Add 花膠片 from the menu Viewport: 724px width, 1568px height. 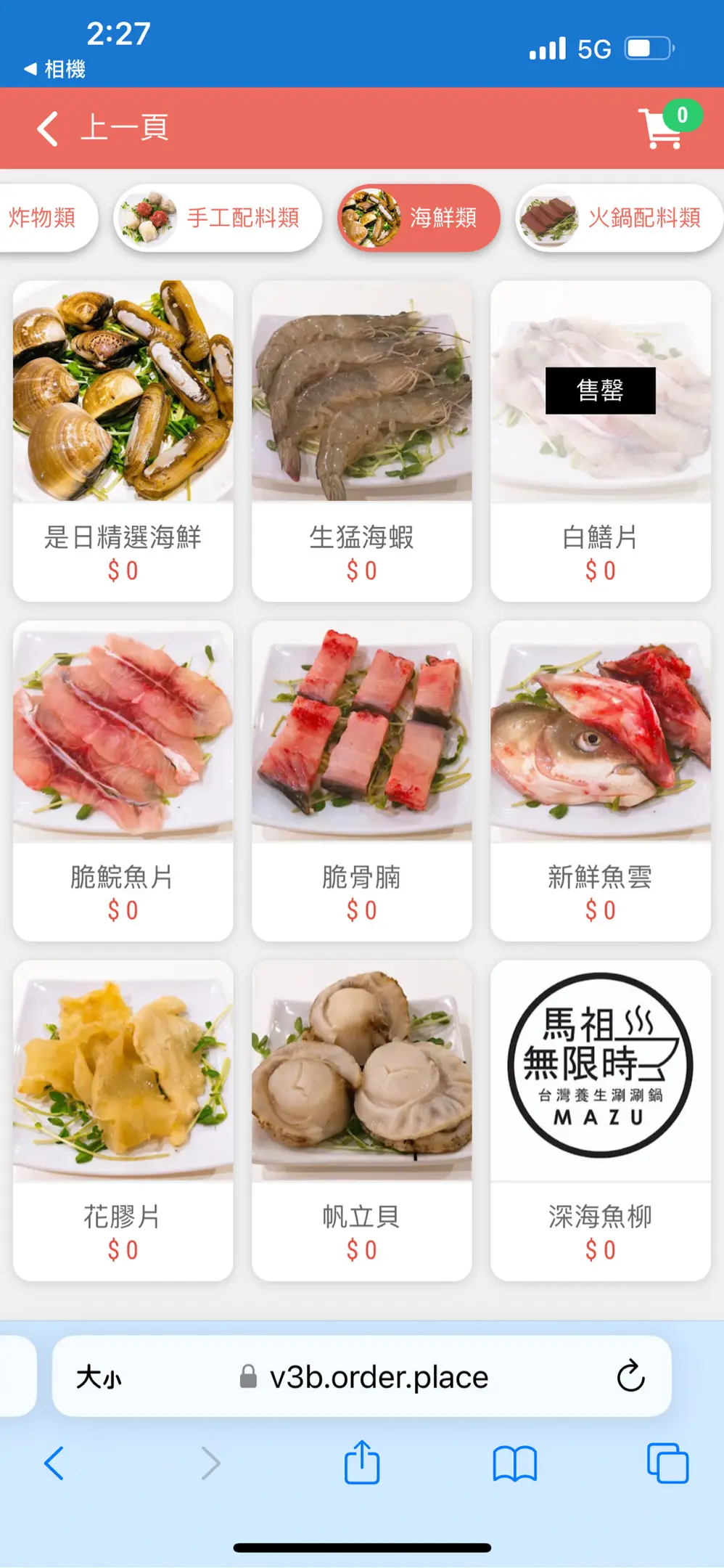[123, 1120]
